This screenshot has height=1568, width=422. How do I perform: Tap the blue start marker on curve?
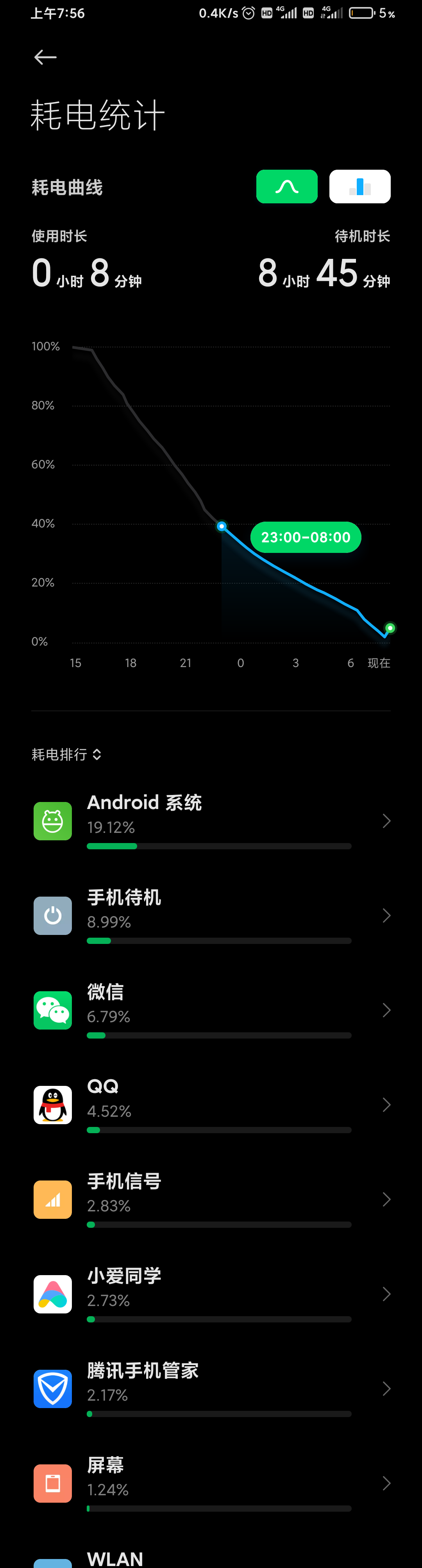tap(222, 526)
